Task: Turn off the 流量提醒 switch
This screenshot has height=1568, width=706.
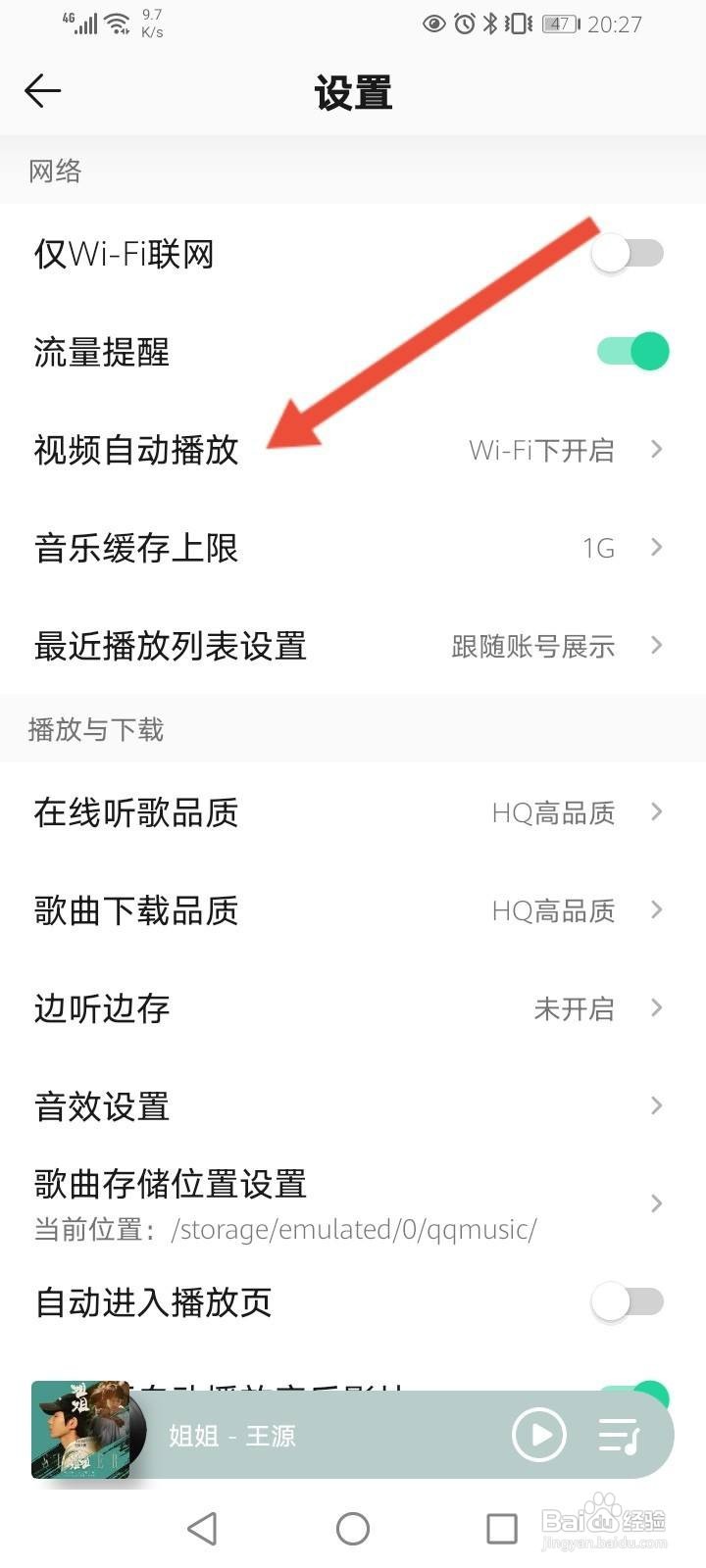Action: point(633,351)
